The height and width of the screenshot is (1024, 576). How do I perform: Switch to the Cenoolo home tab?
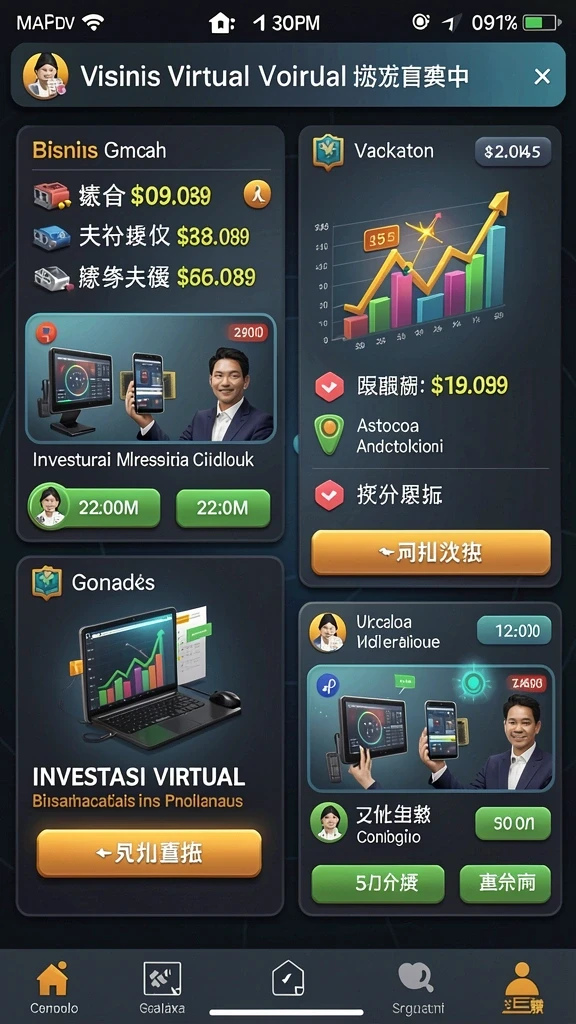coord(52,986)
